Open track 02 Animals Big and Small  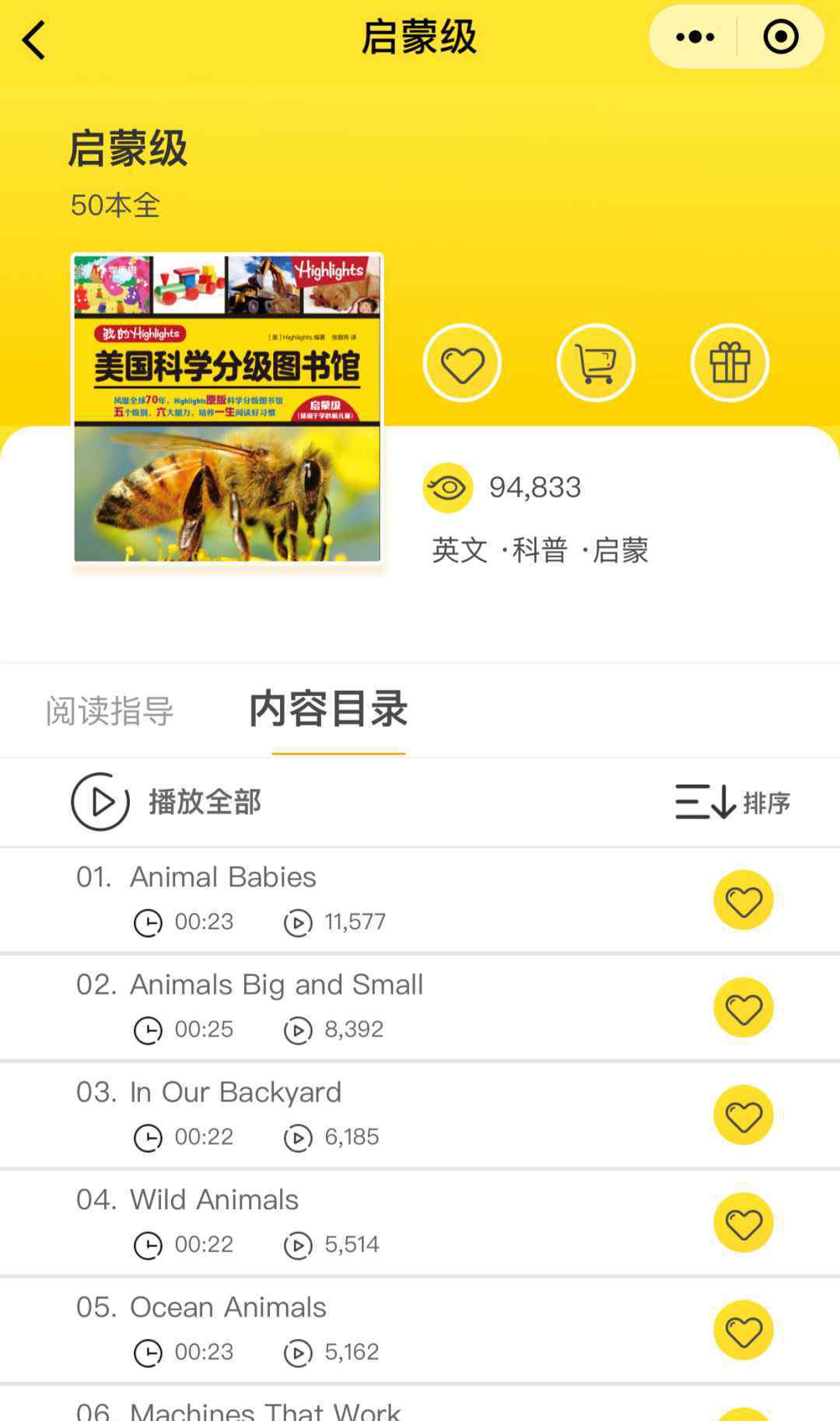[x=275, y=985]
